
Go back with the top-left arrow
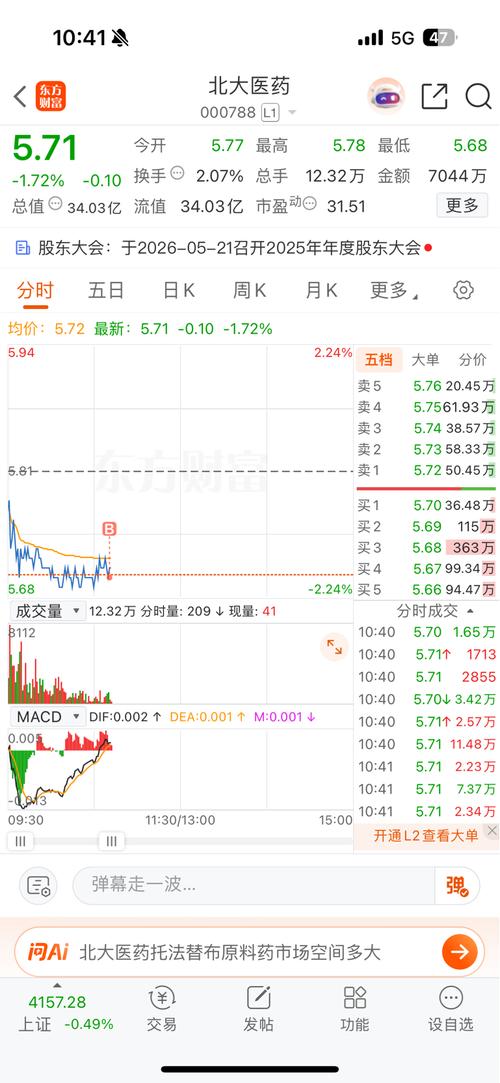pos(21,97)
